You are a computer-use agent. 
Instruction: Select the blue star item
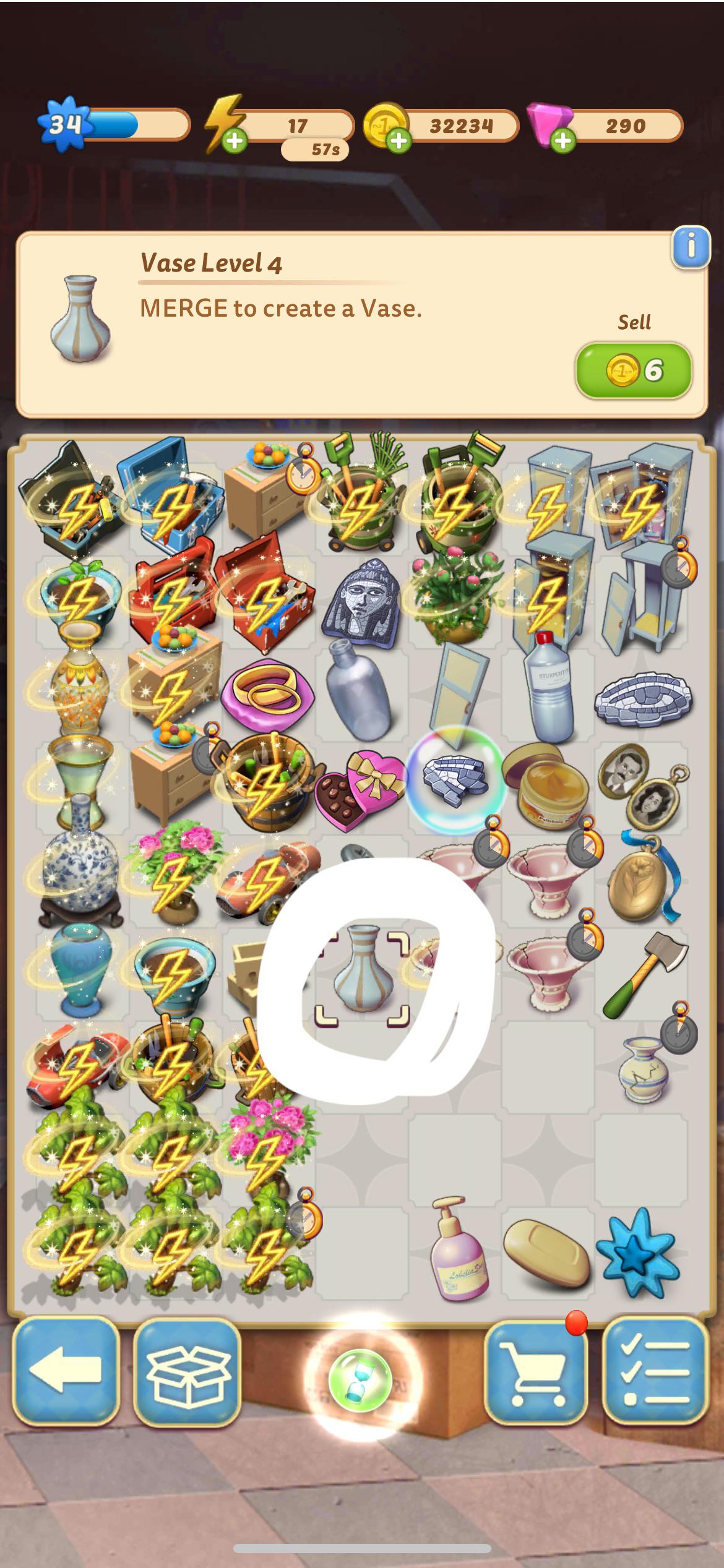coord(637,1253)
